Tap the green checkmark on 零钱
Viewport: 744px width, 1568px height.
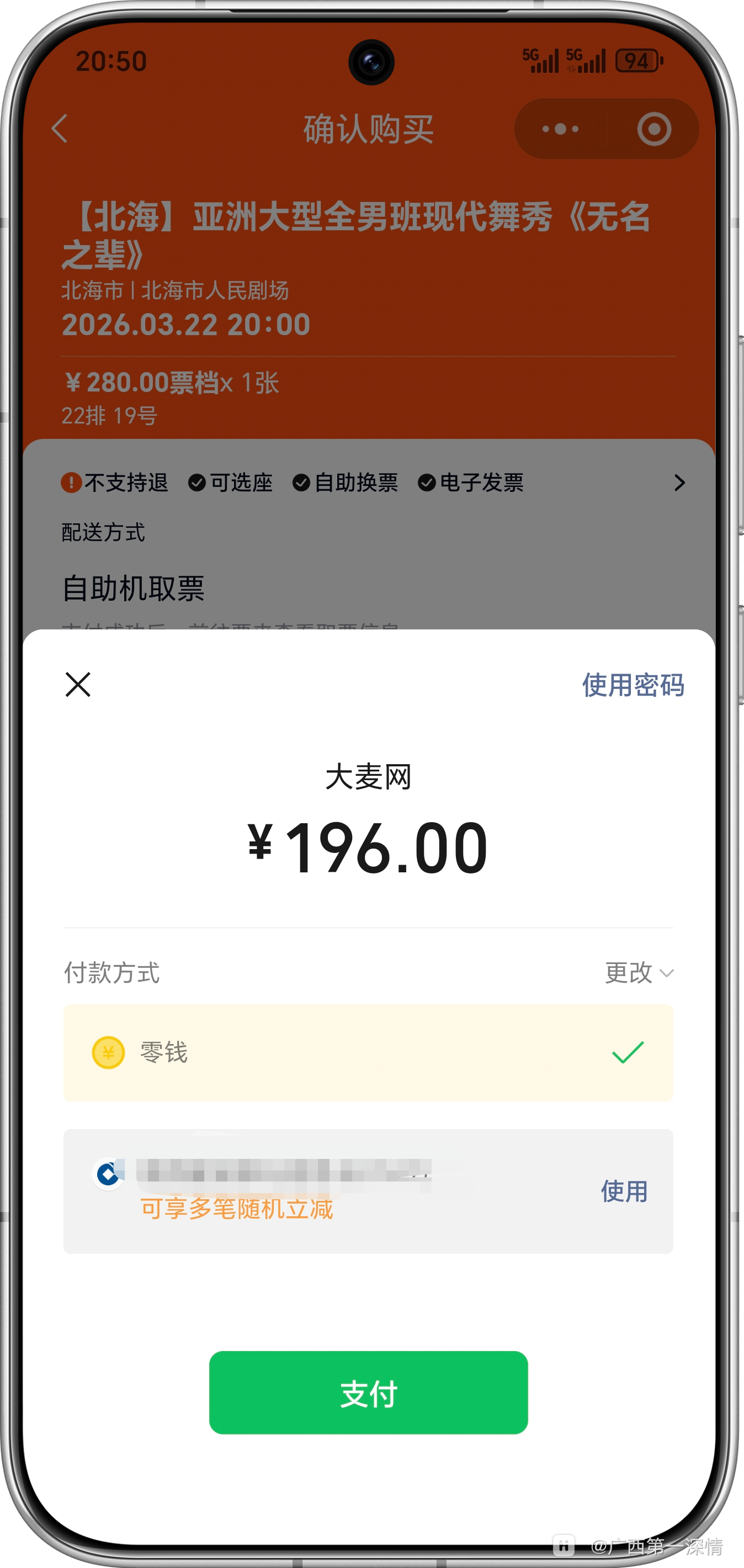(629, 1051)
